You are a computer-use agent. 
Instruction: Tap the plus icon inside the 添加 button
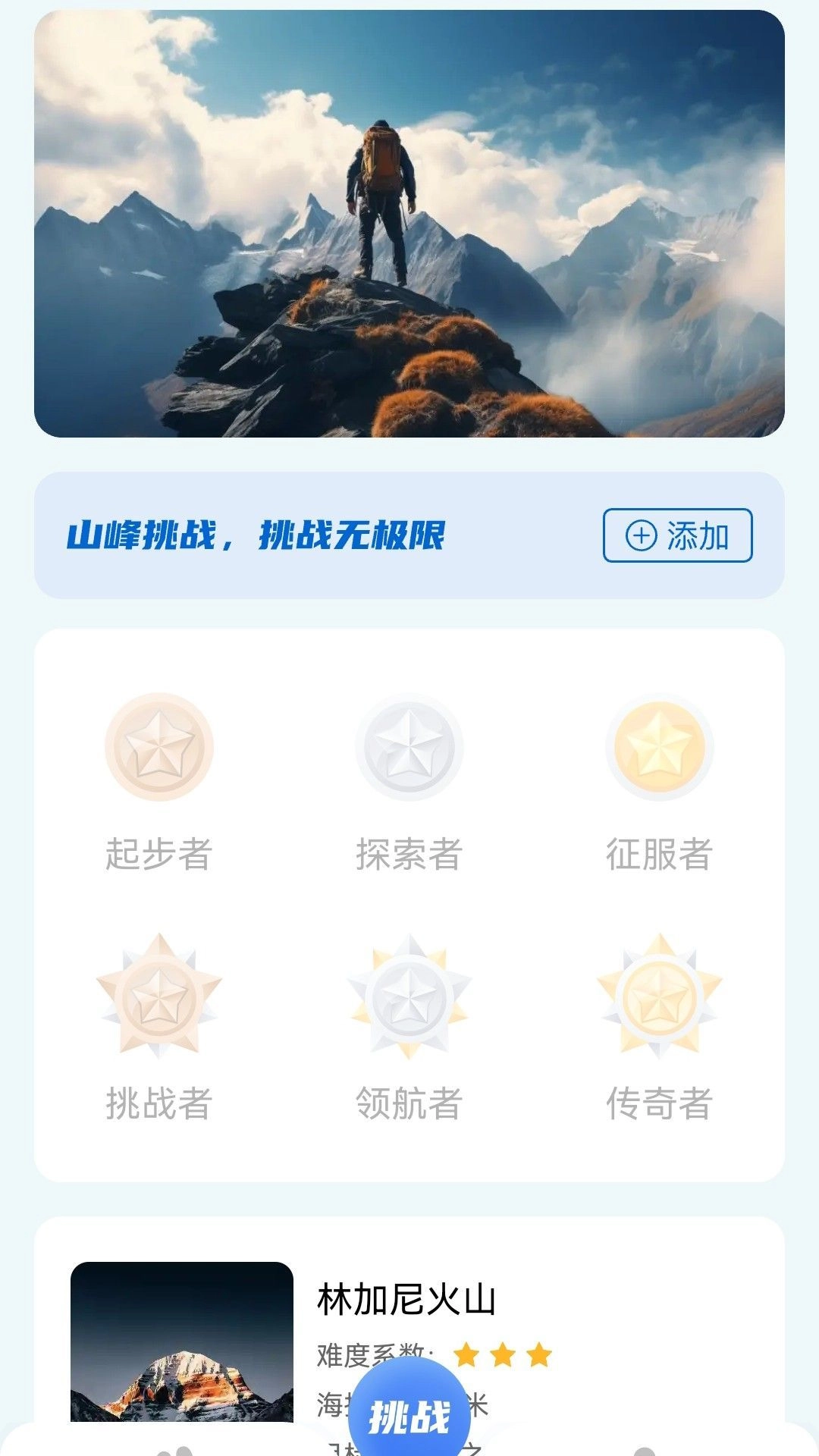click(641, 536)
